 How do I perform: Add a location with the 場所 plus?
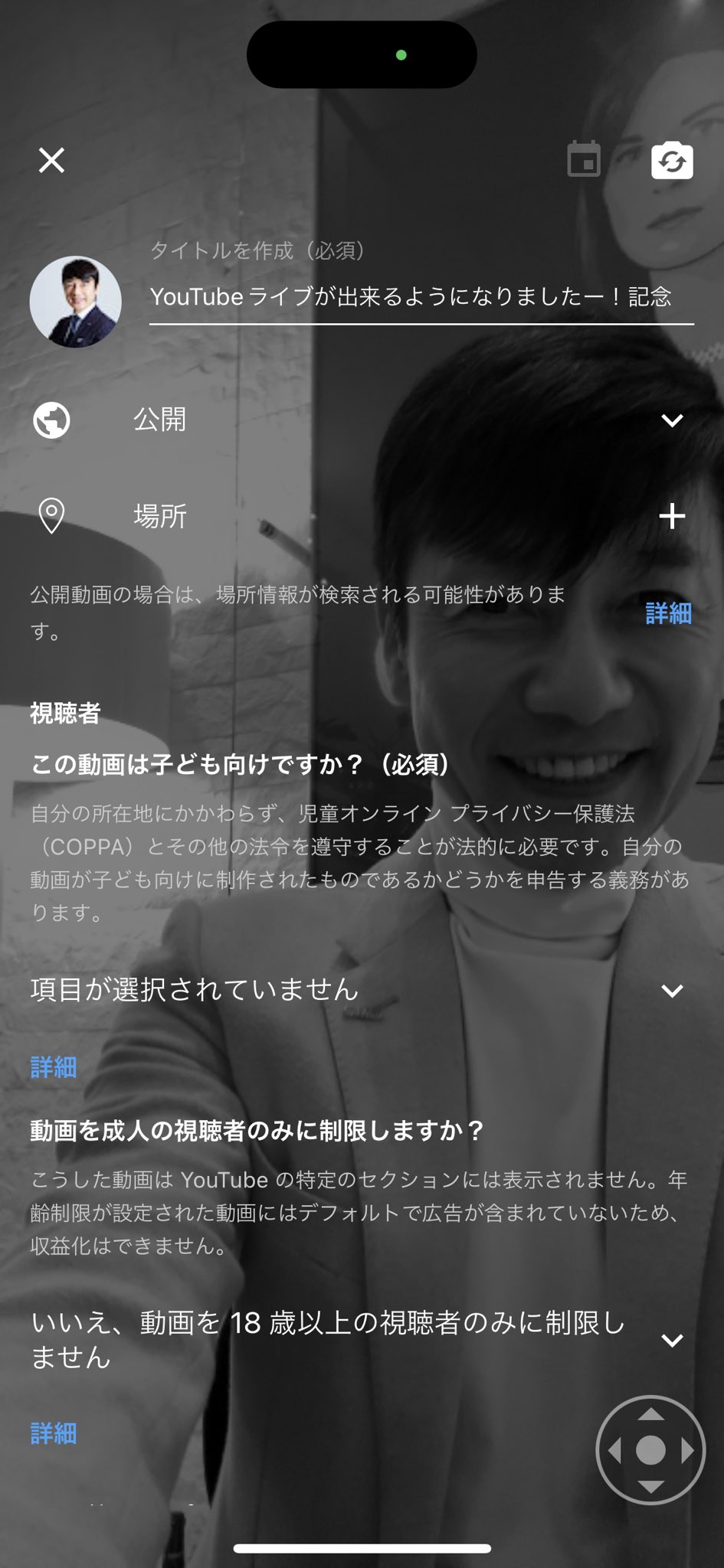(672, 516)
